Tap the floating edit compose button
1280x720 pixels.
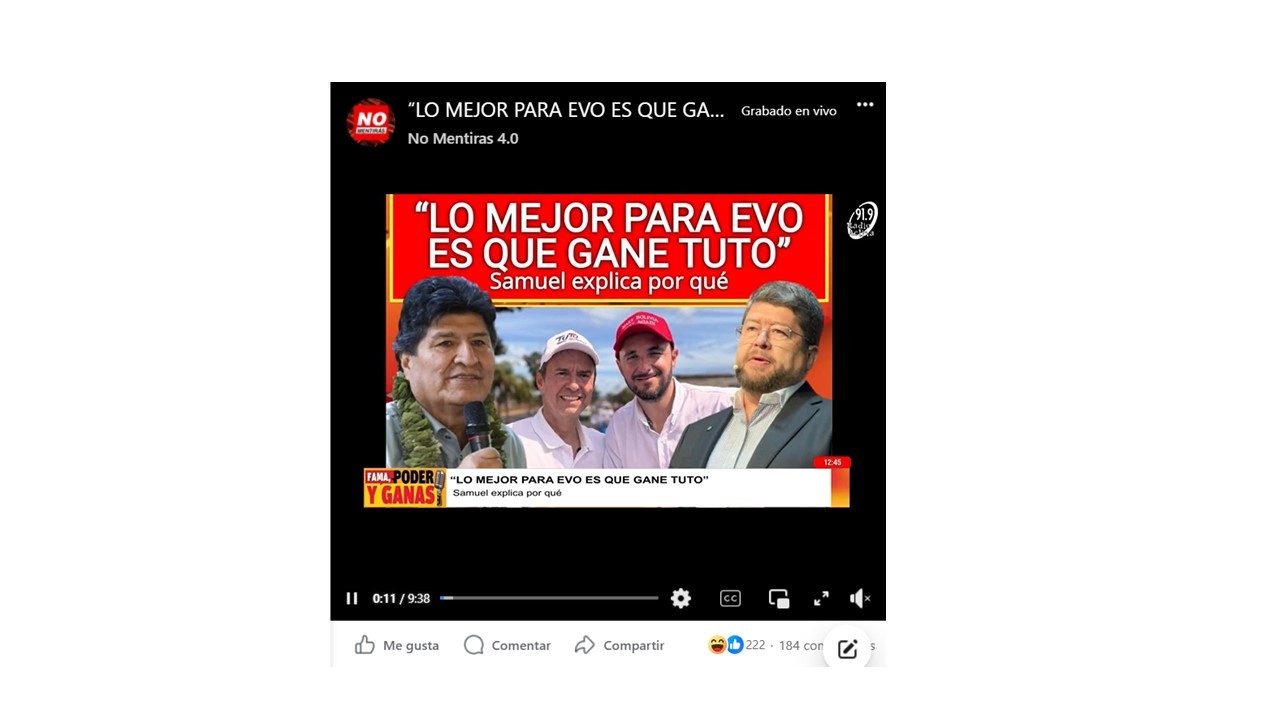[847, 649]
